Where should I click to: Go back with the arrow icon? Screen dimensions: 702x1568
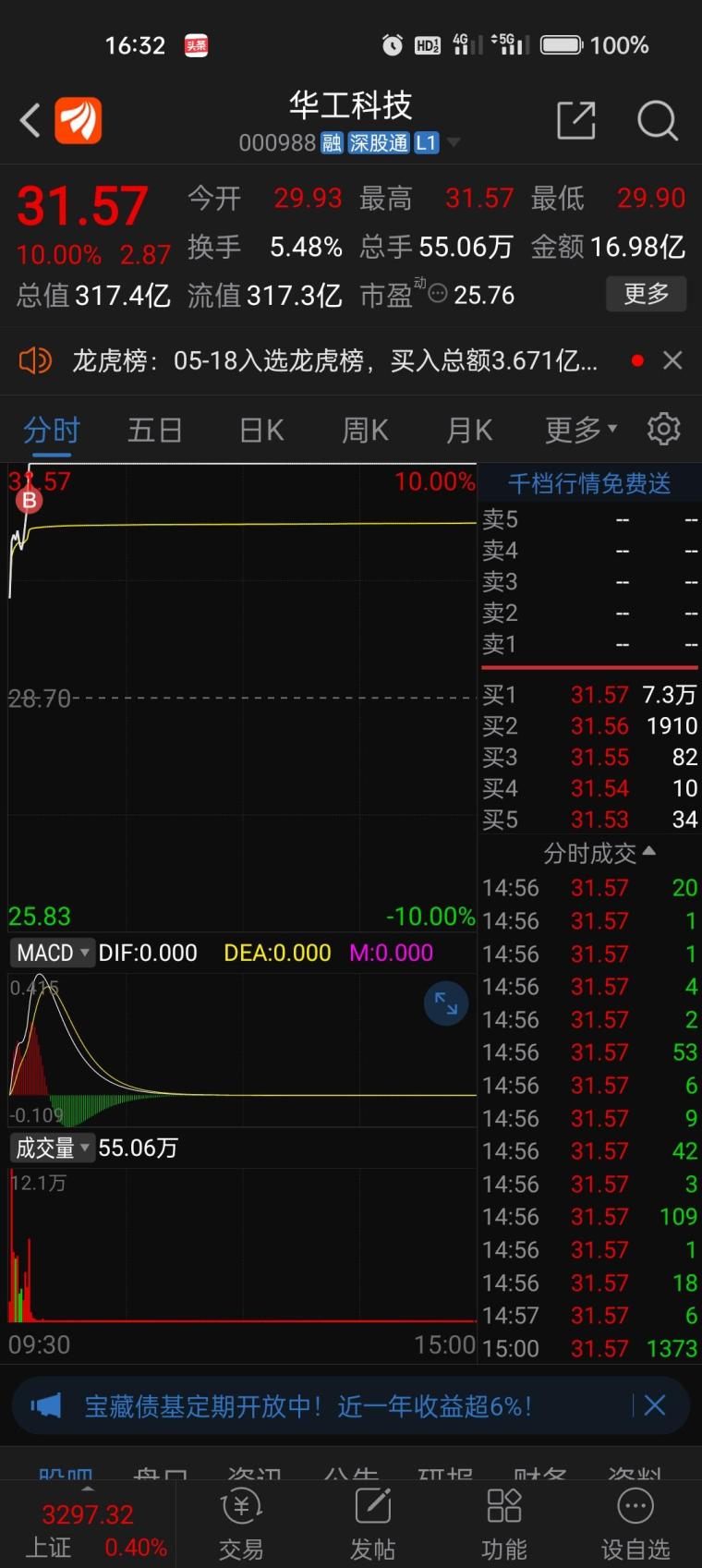click(x=30, y=120)
